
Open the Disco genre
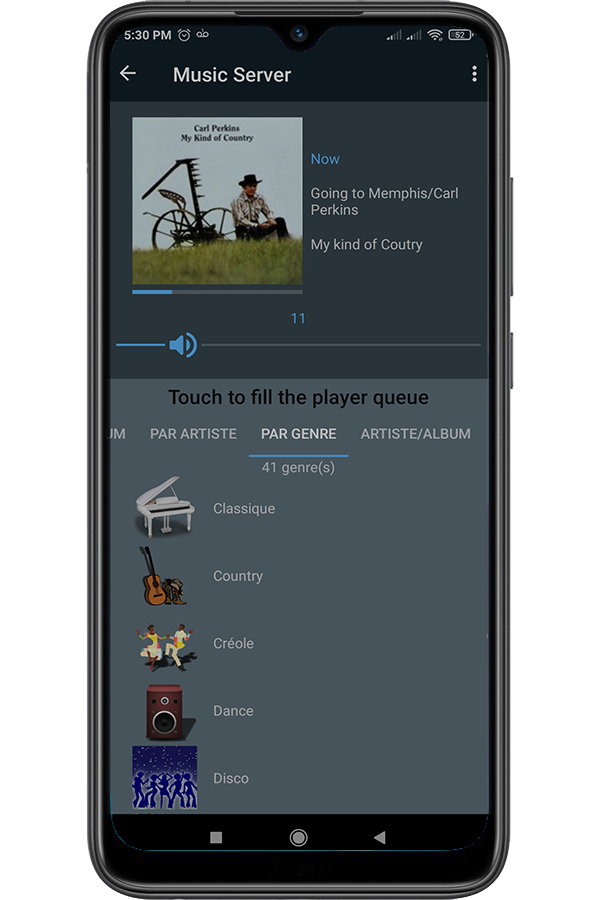(x=230, y=778)
